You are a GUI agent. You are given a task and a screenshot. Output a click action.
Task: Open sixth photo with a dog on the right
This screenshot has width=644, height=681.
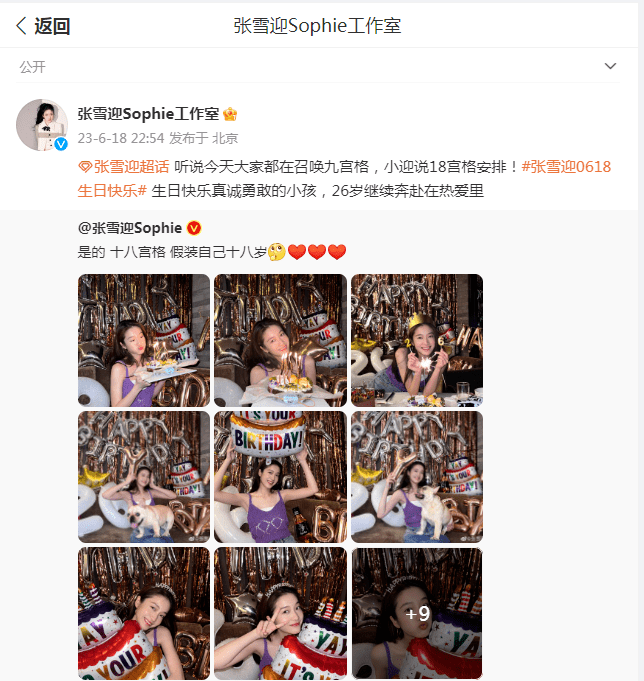pyautogui.click(x=417, y=477)
